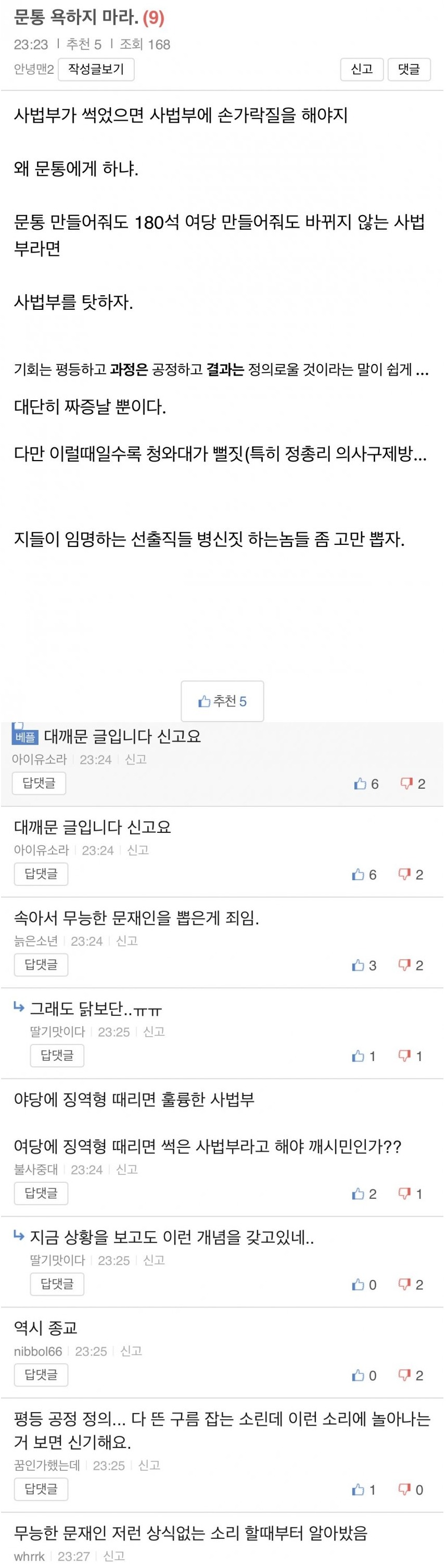Report the 베플 comment by 아이유소라
This screenshot has height=1568, width=446.
click(135, 759)
